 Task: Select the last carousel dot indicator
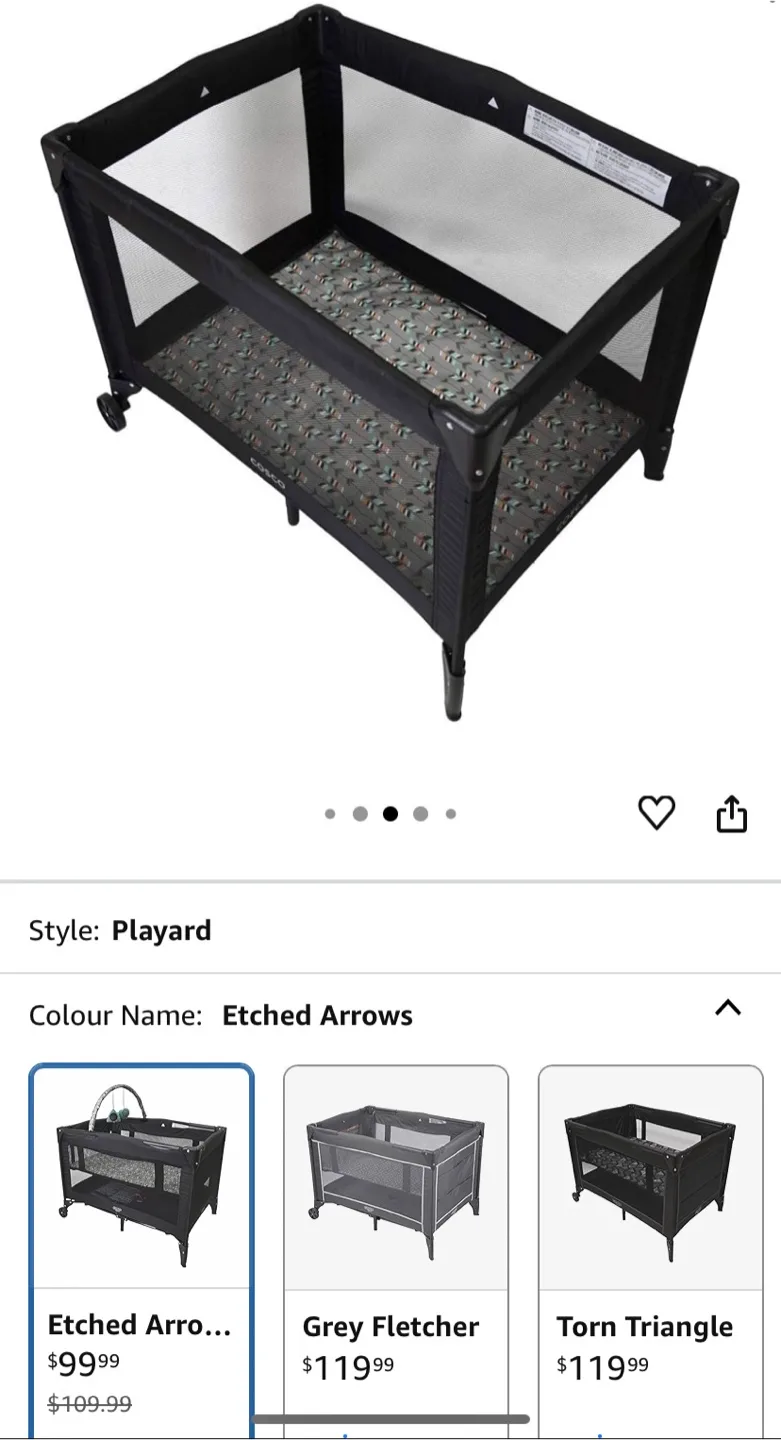tap(450, 813)
